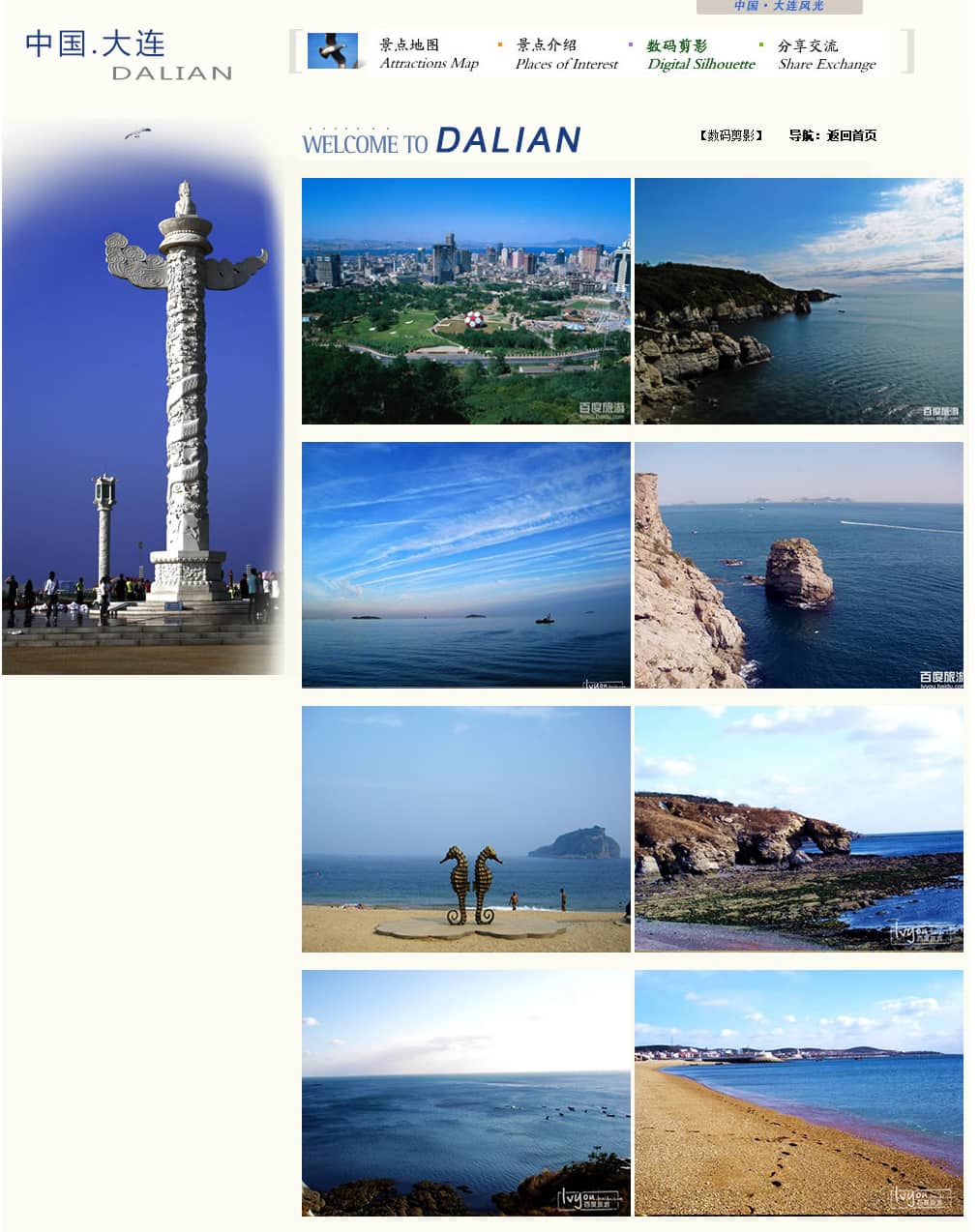Open the natural rock arch photo

click(798, 829)
